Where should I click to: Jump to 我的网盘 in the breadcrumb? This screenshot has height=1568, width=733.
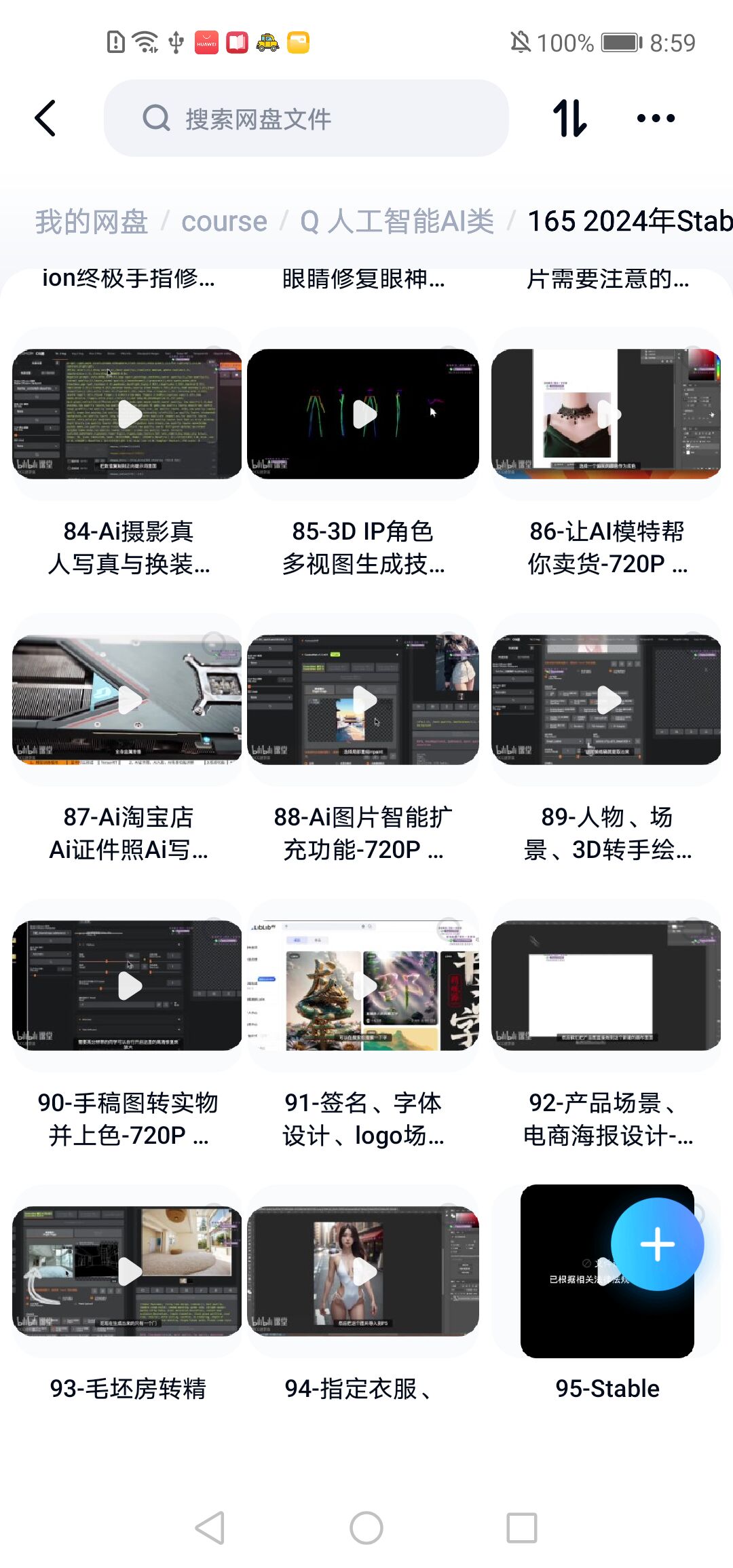tap(92, 222)
